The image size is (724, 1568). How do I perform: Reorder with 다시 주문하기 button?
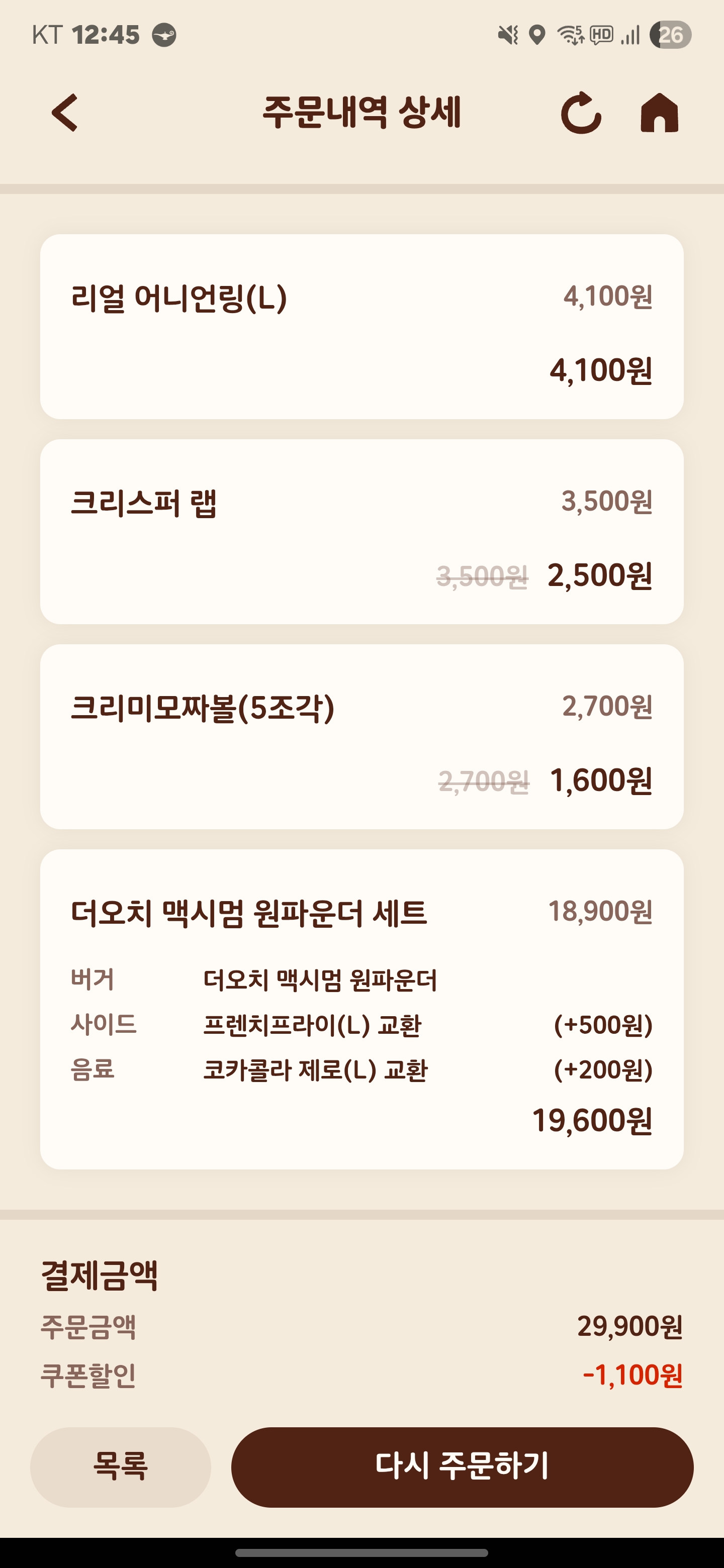coord(462,1467)
